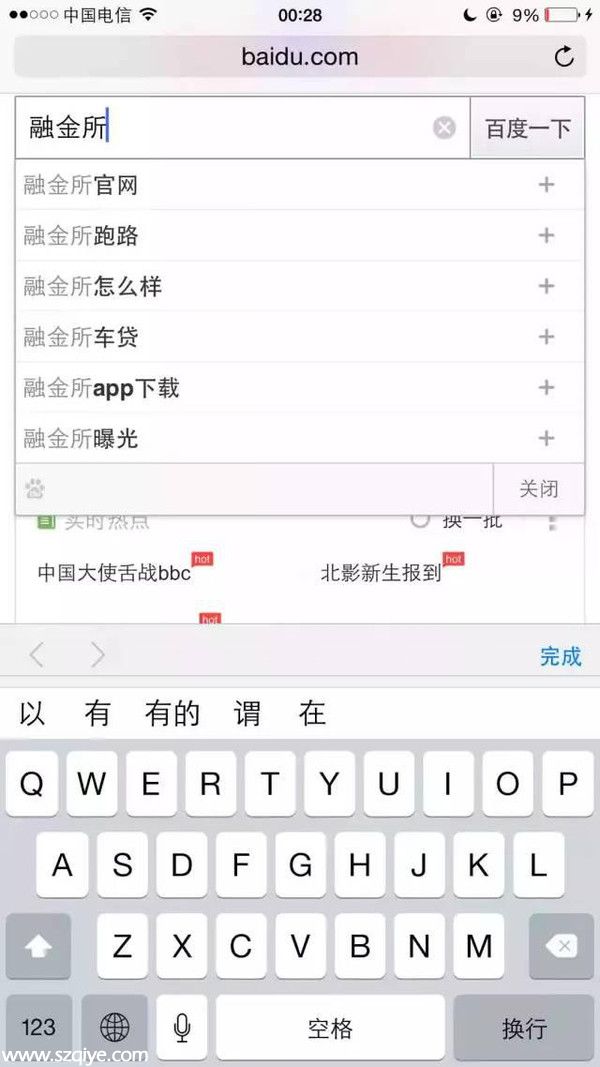Tap the backspace key
This screenshot has height=1067, width=600.
561,946
